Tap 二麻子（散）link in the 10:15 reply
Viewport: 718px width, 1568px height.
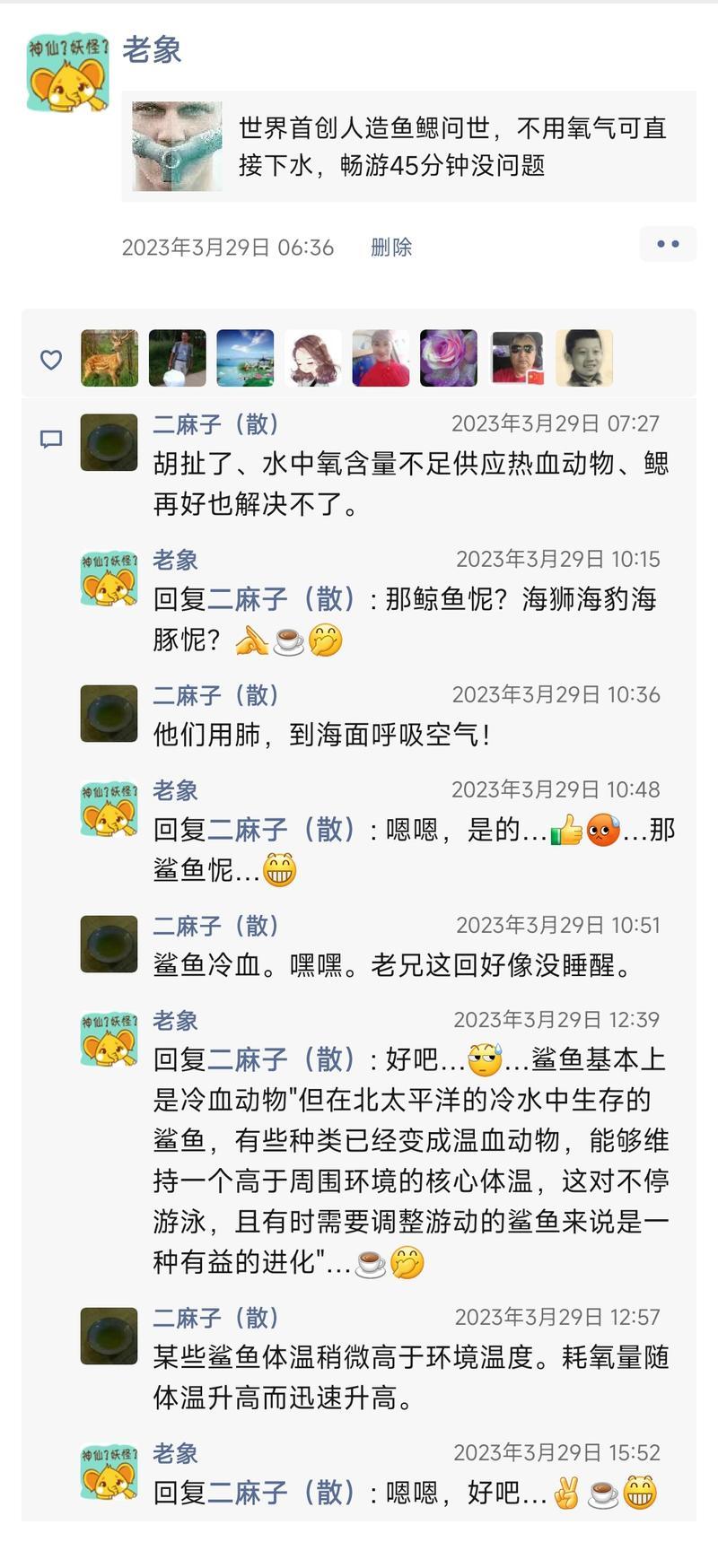point(283,599)
